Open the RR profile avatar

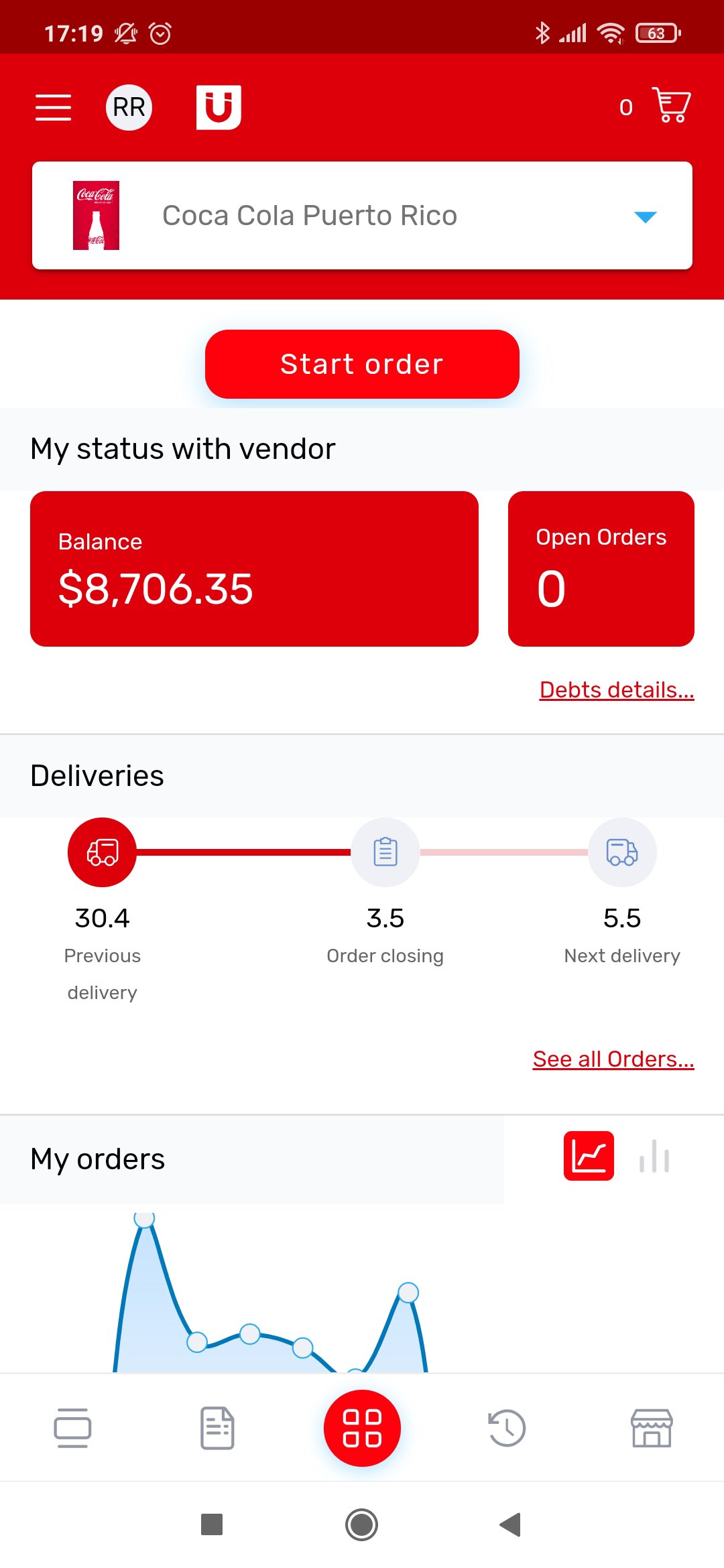click(129, 107)
